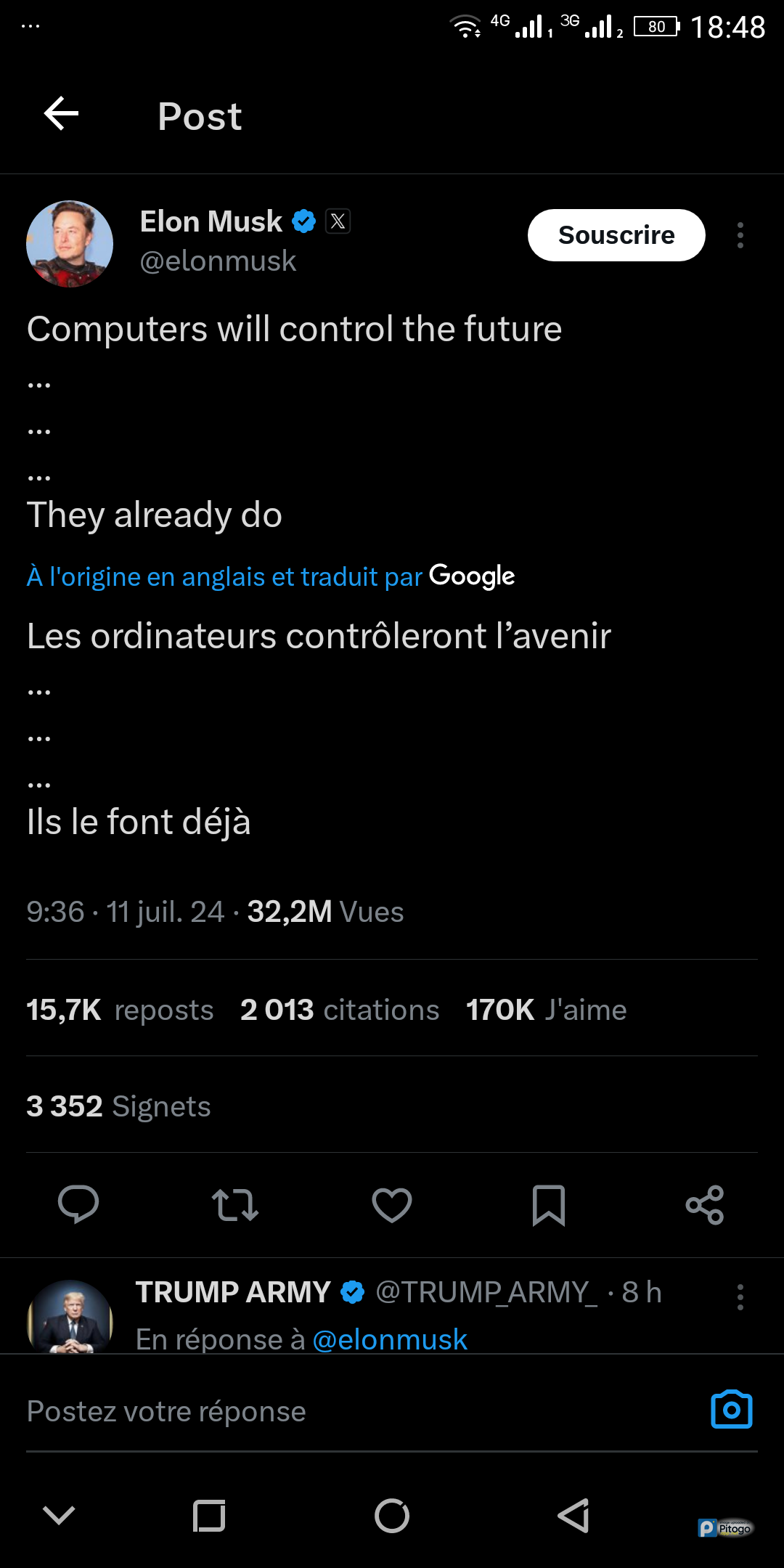The height and width of the screenshot is (1568, 784).
Task: Bookmark this post
Action: point(549,1205)
